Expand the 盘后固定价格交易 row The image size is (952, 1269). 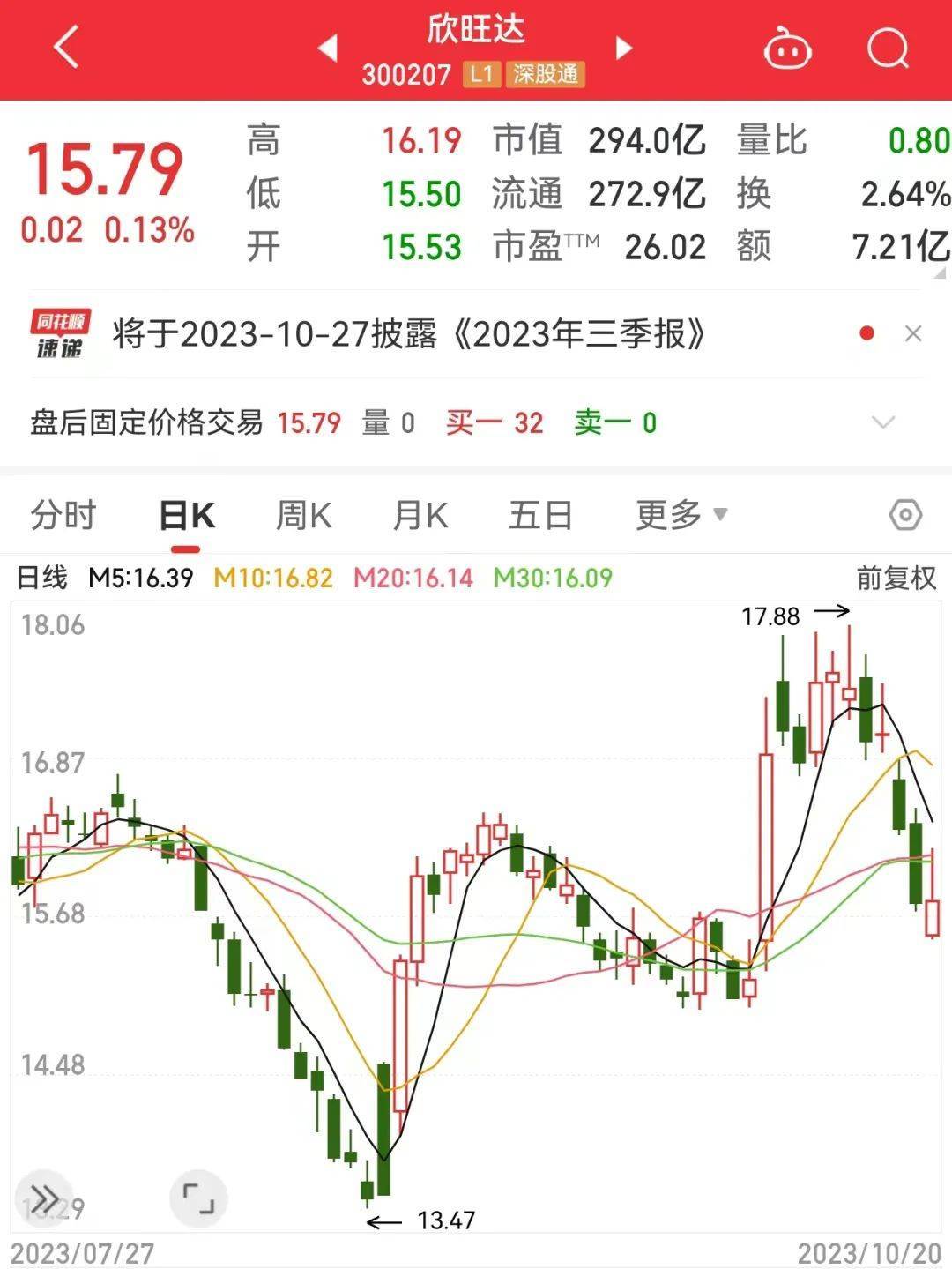tap(882, 422)
